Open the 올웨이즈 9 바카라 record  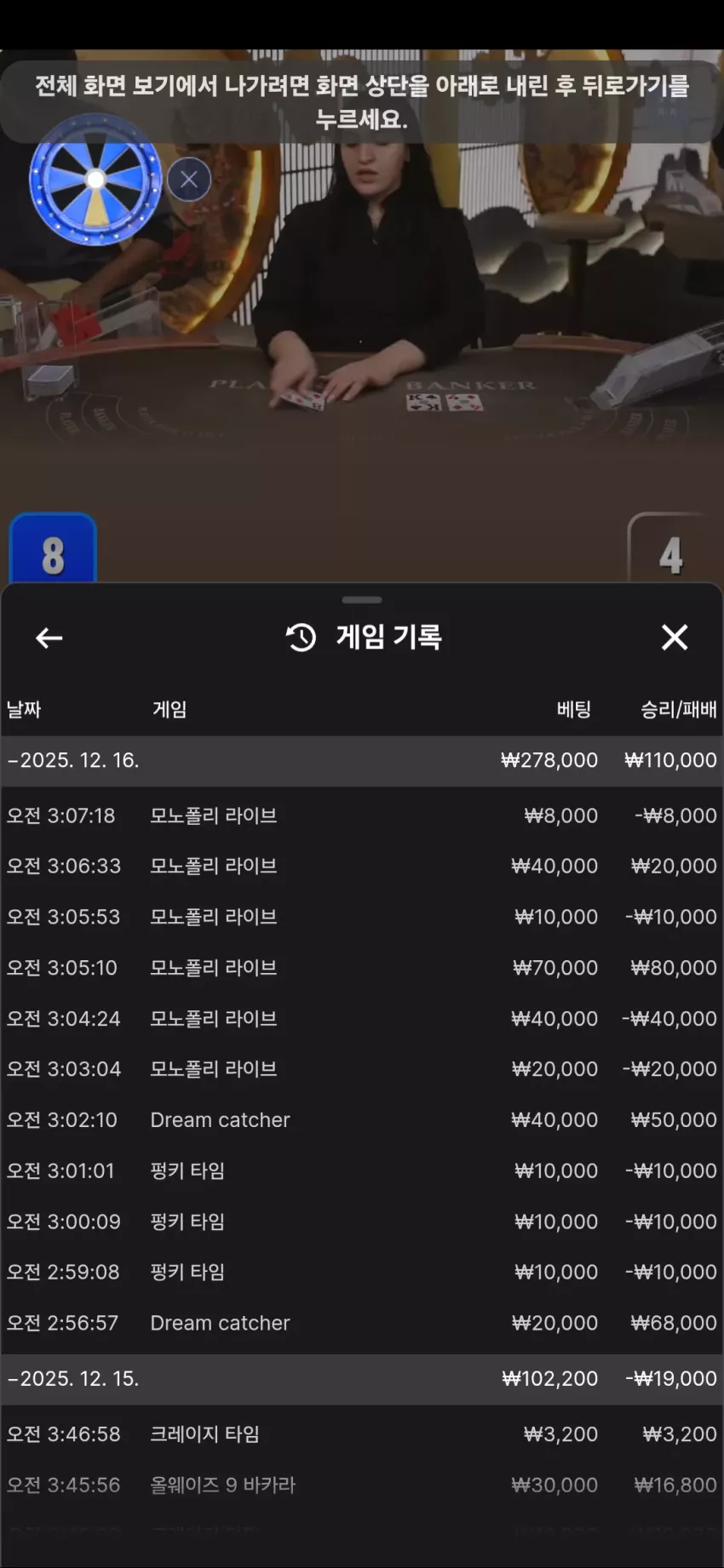[x=362, y=1485]
